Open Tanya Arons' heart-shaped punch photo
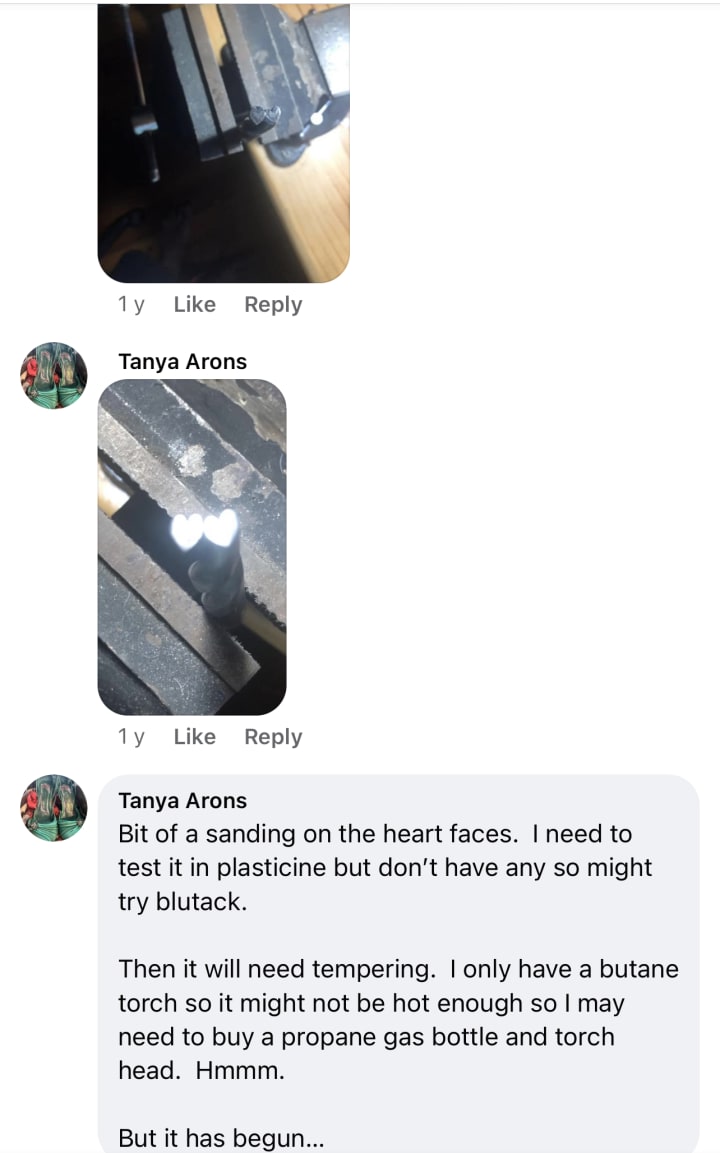The height and width of the screenshot is (1153, 720). tap(192, 546)
